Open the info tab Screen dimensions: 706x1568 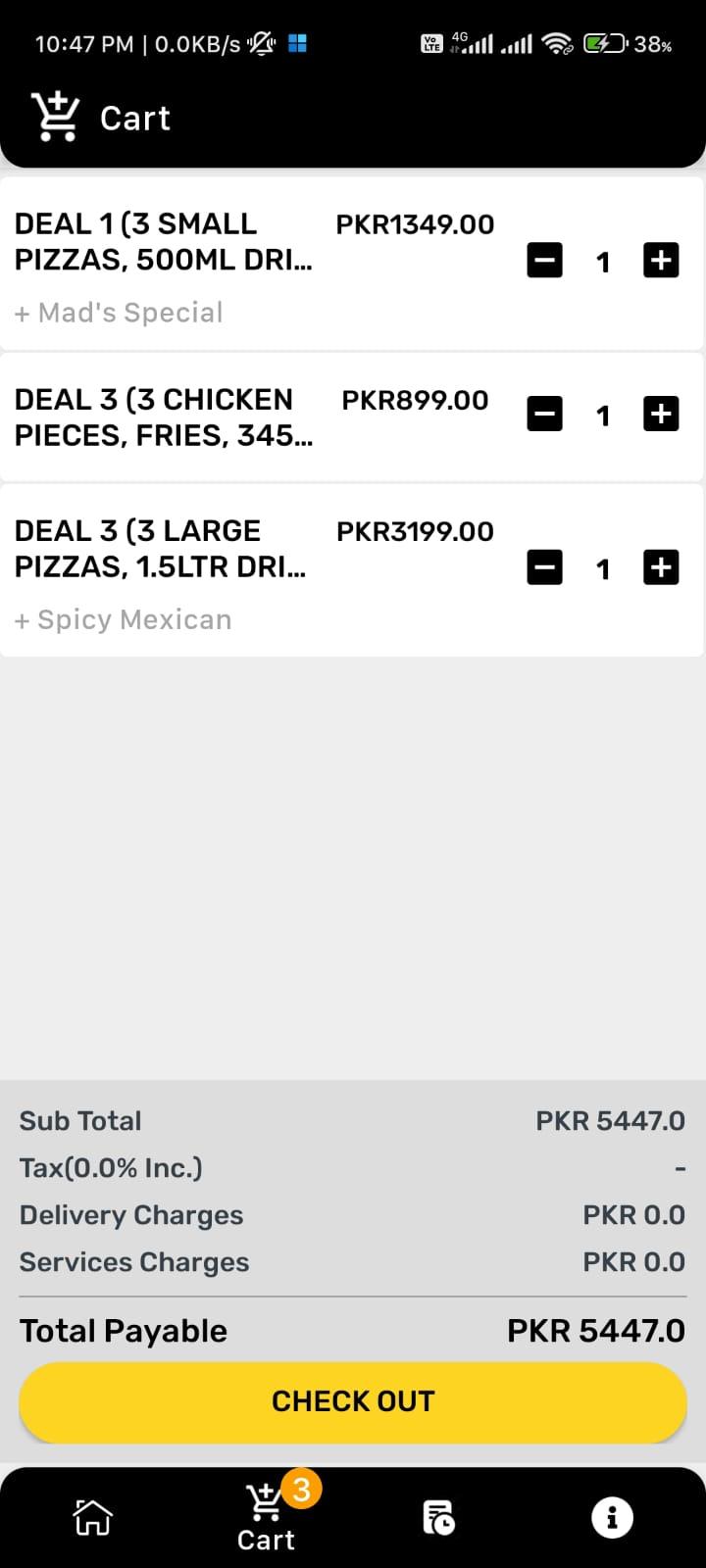click(x=612, y=1517)
